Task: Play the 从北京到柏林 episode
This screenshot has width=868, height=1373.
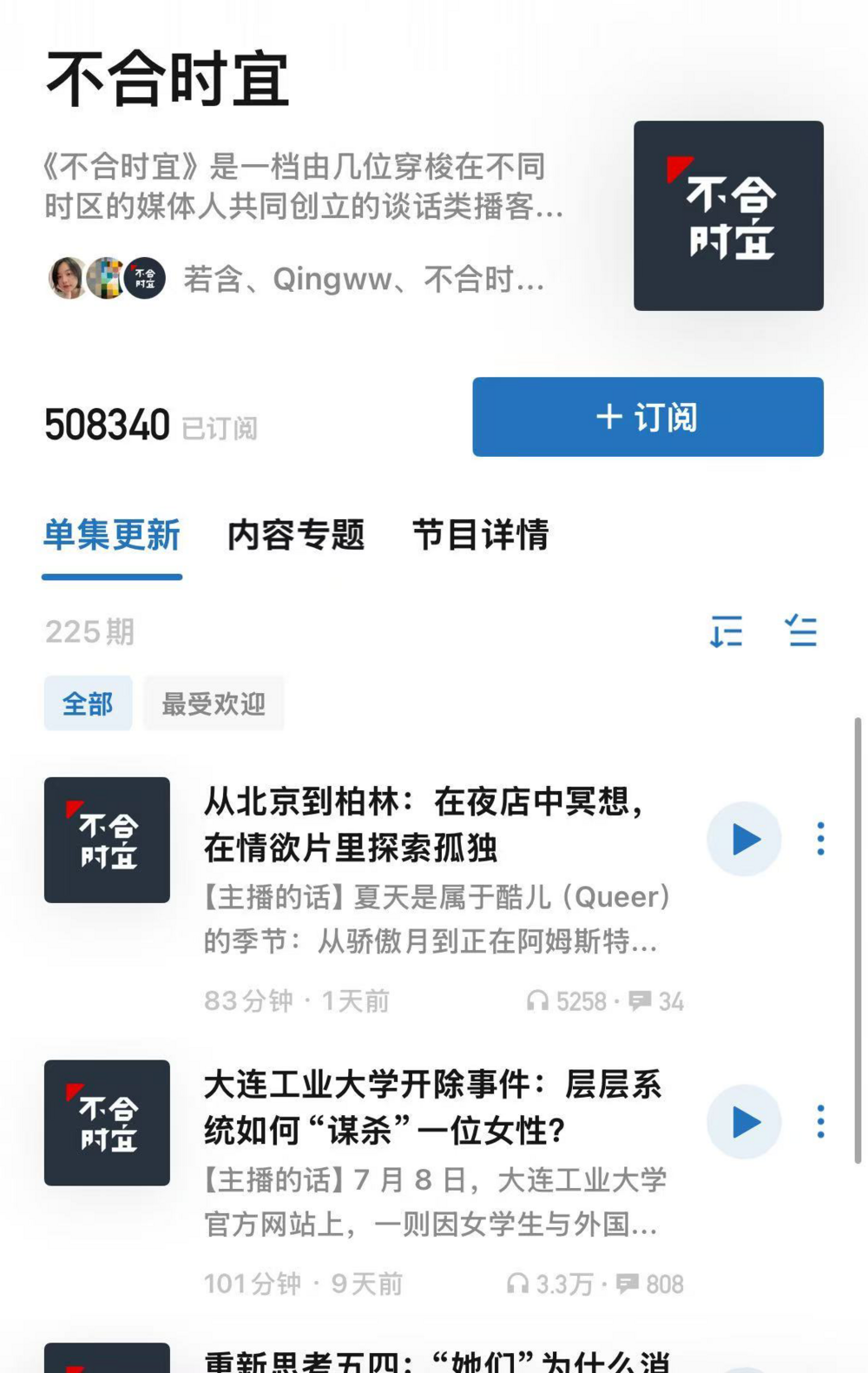Action: [x=745, y=840]
